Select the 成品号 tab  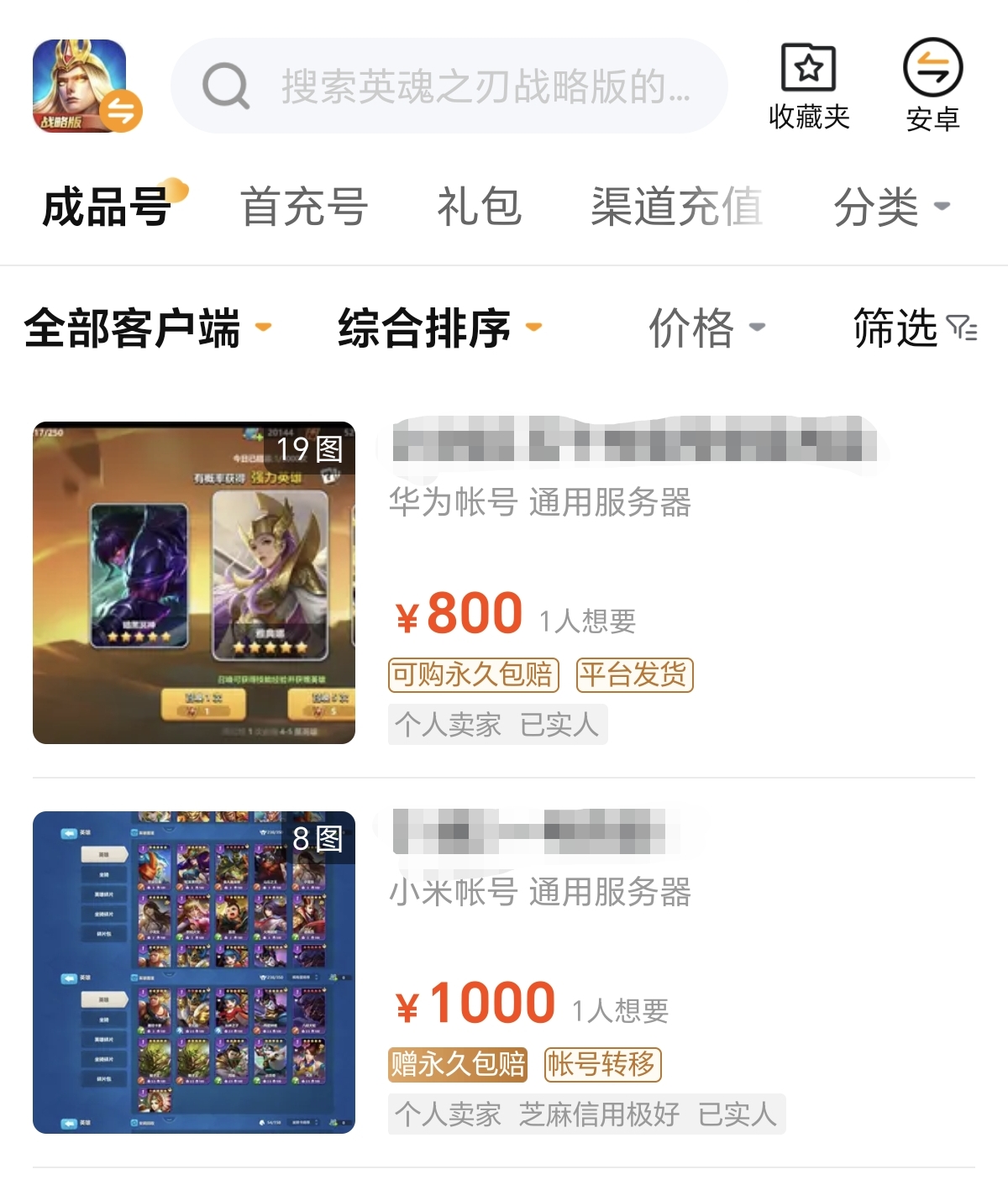coord(108,207)
